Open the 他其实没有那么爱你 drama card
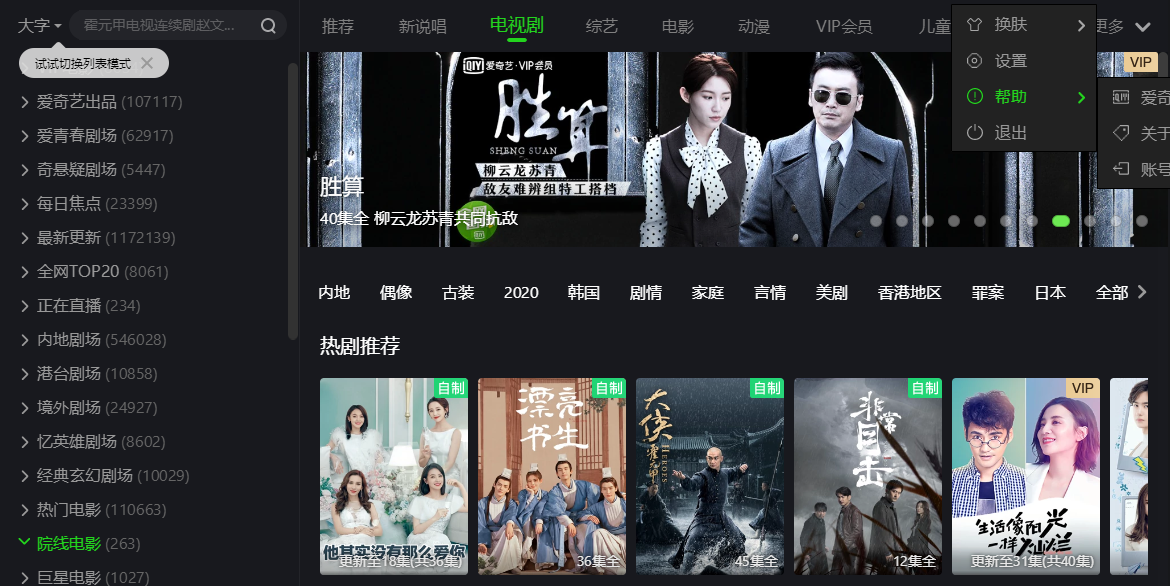The height and width of the screenshot is (586, 1170). pyautogui.click(x=394, y=475)
